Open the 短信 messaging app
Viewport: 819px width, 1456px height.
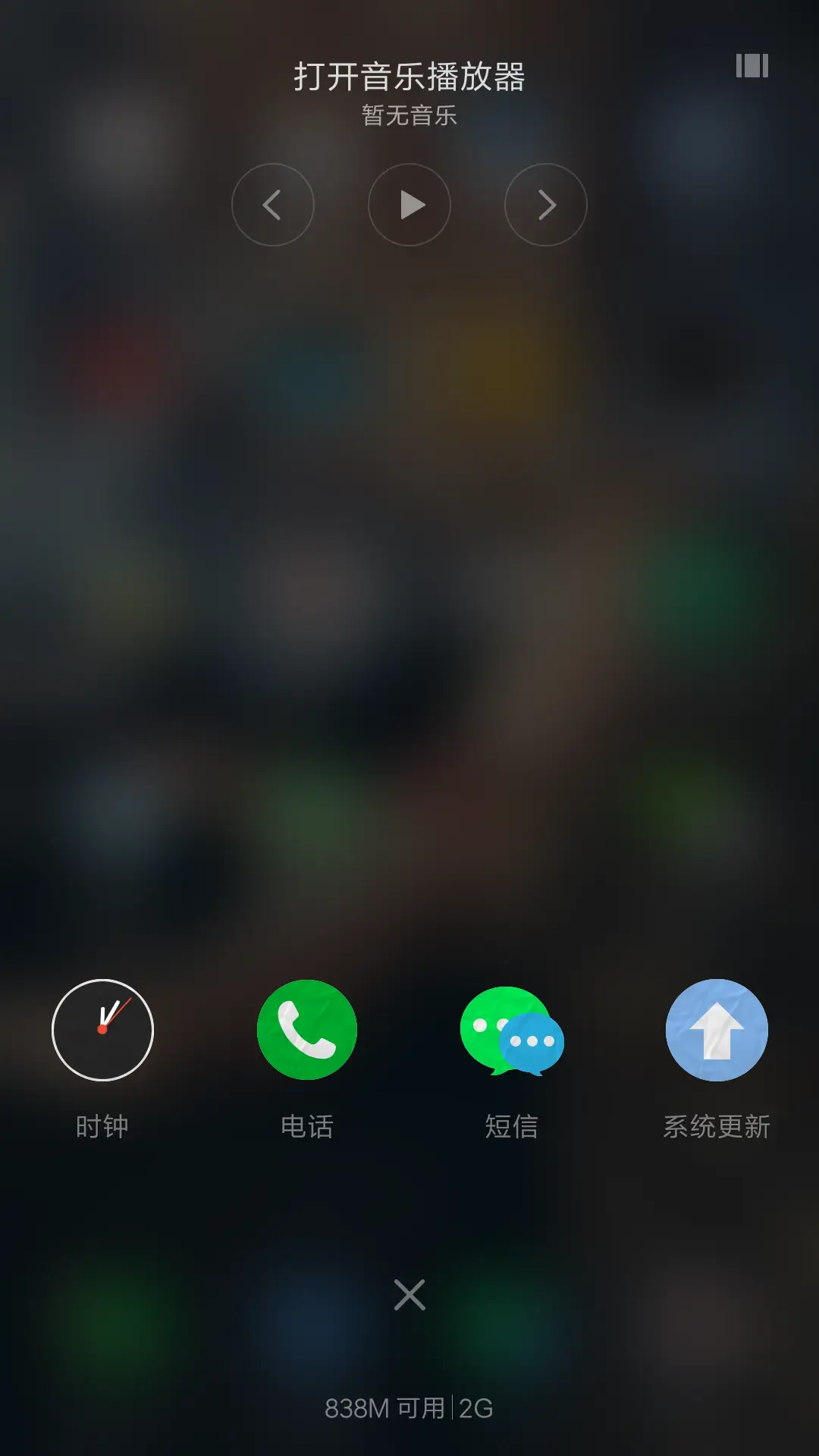(x=512, y=1030)
